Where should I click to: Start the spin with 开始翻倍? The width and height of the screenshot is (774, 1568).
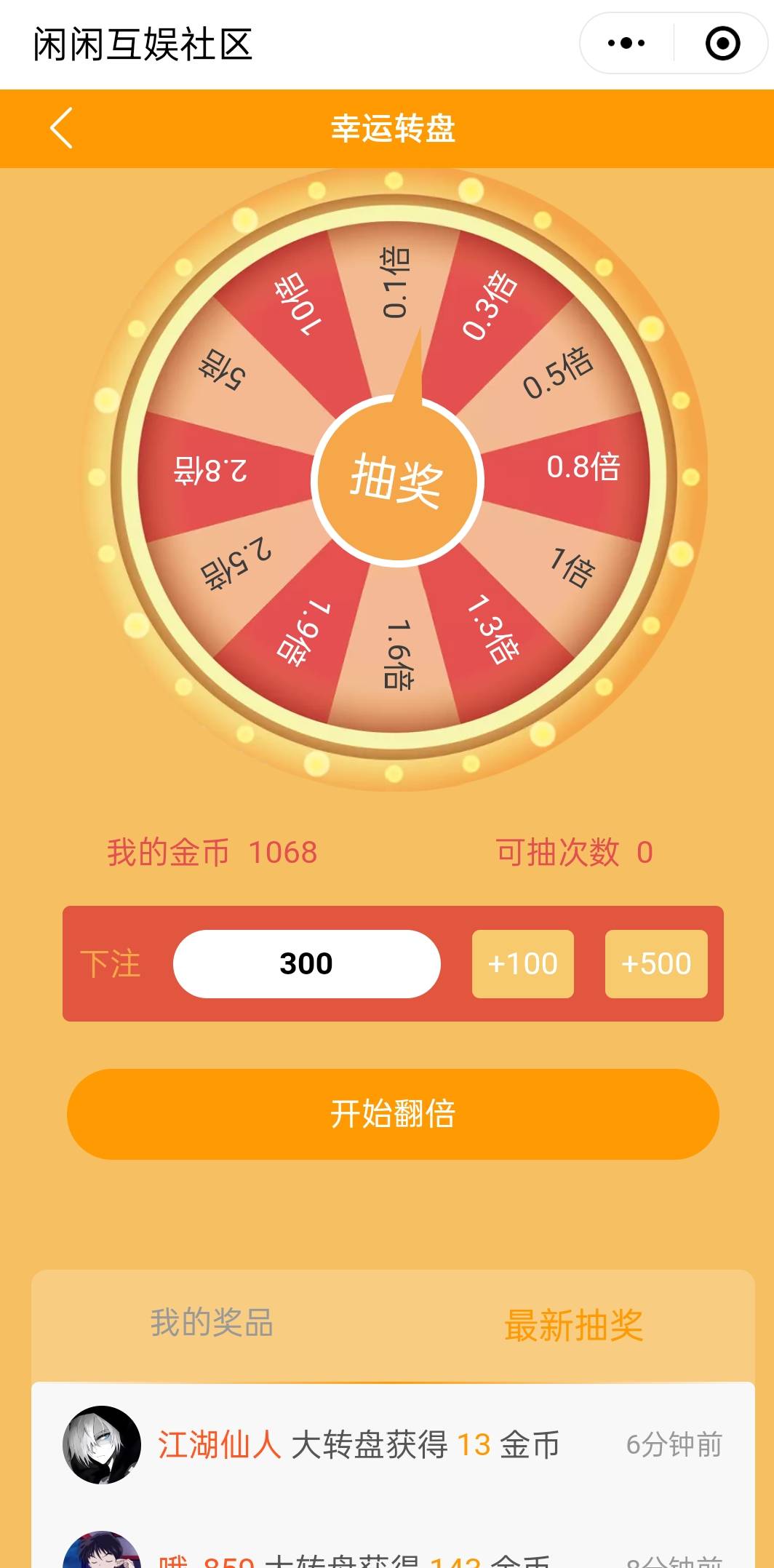coord(393,1114)
